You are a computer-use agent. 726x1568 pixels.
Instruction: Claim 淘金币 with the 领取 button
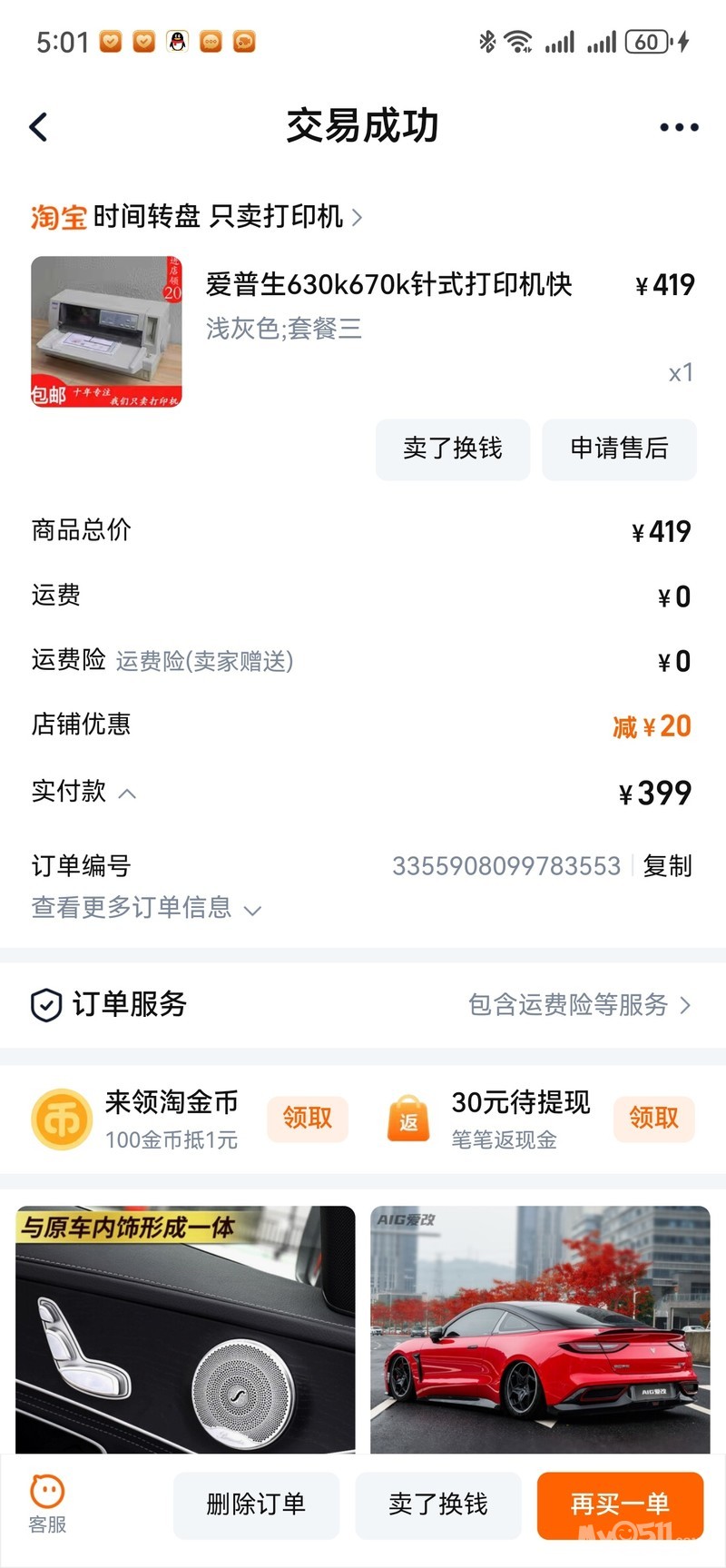coord(307,1118)
